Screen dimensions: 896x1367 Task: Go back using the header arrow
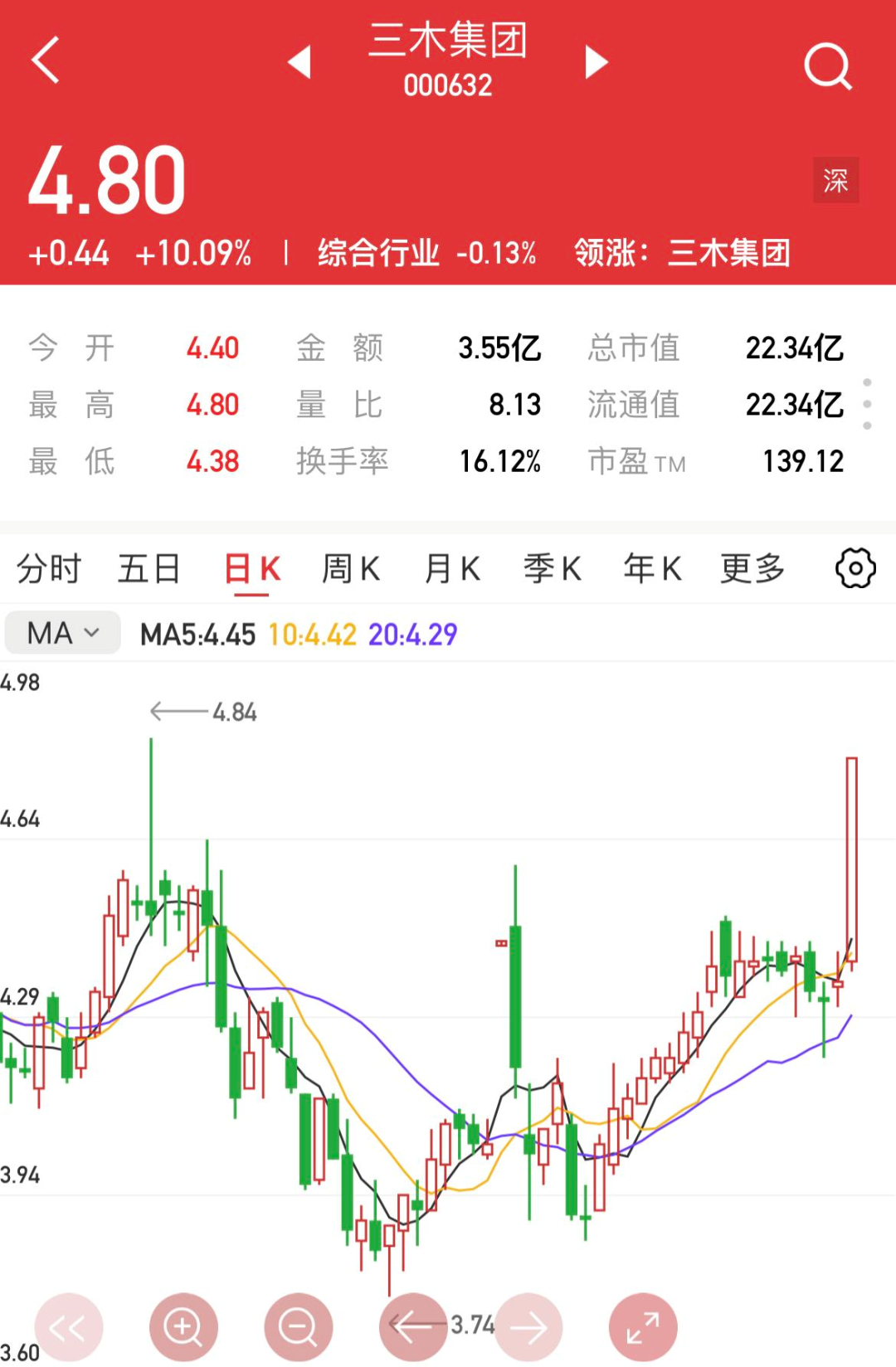(46, 60)
